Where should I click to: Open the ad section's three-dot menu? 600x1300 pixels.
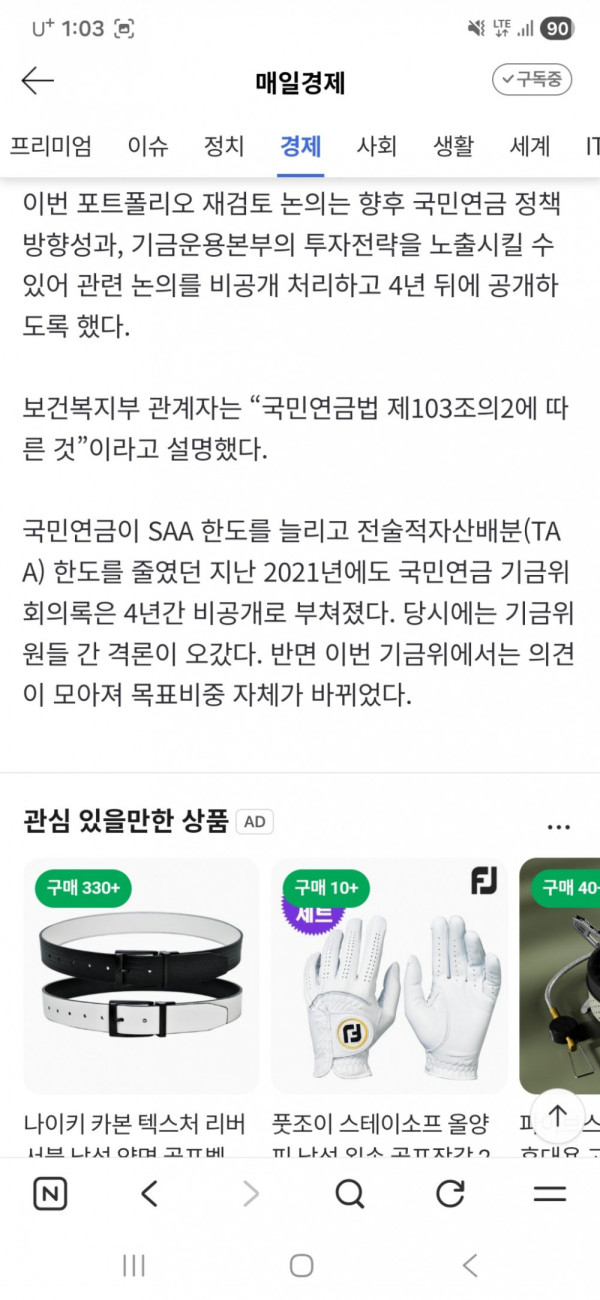(x=558, y=827)
